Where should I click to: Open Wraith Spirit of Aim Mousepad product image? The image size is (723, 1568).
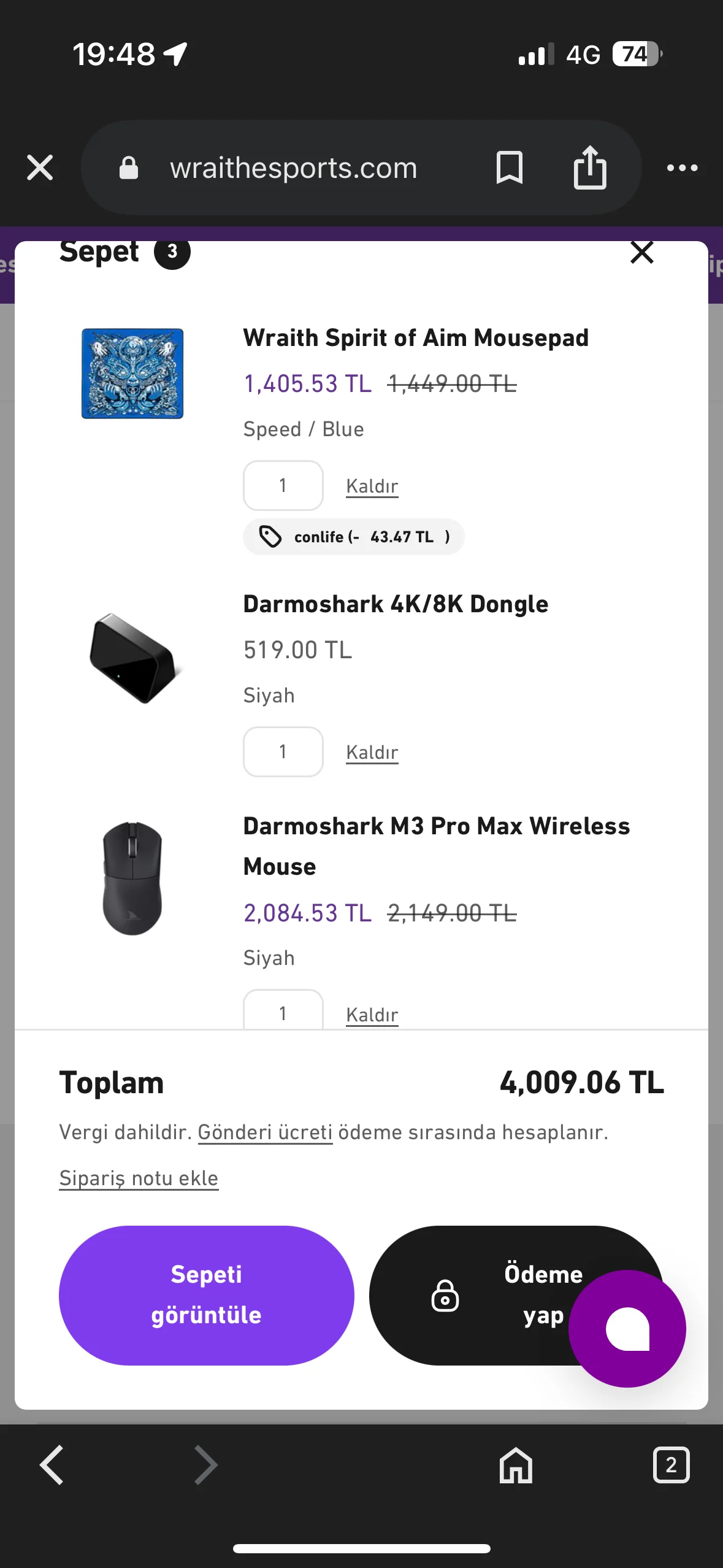[x=132, y=374]
